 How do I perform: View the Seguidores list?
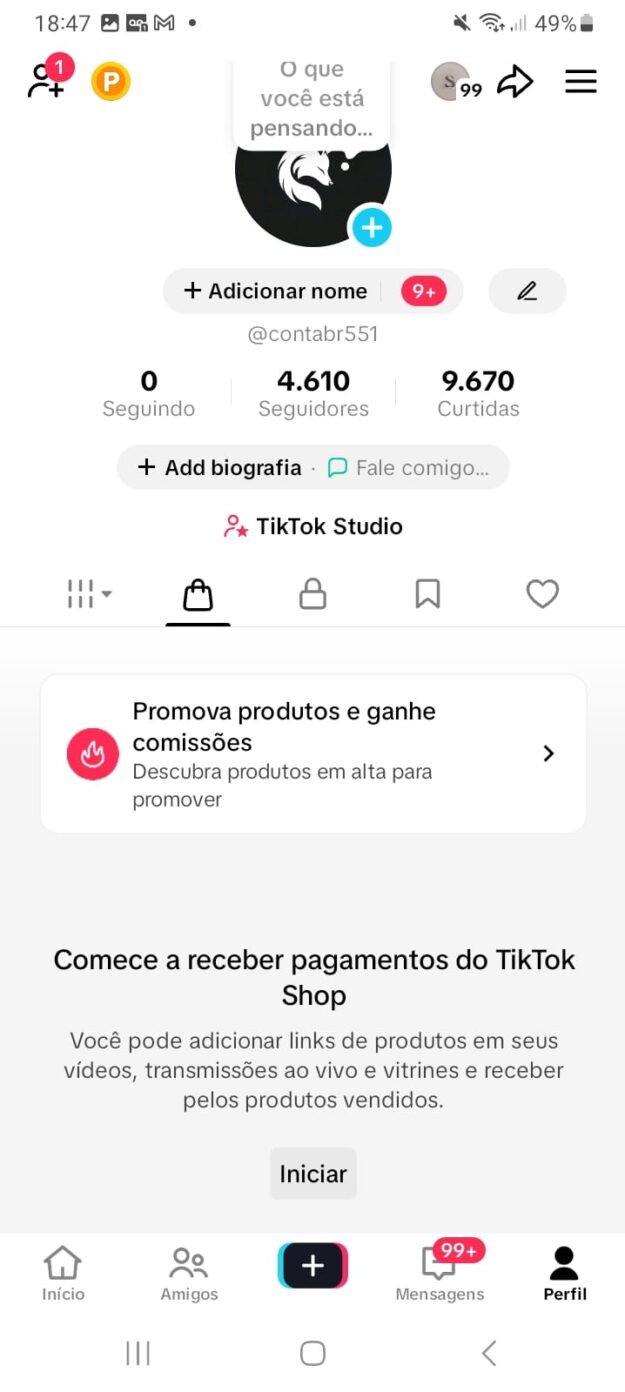pyautogui.click(x=313, y=393)
